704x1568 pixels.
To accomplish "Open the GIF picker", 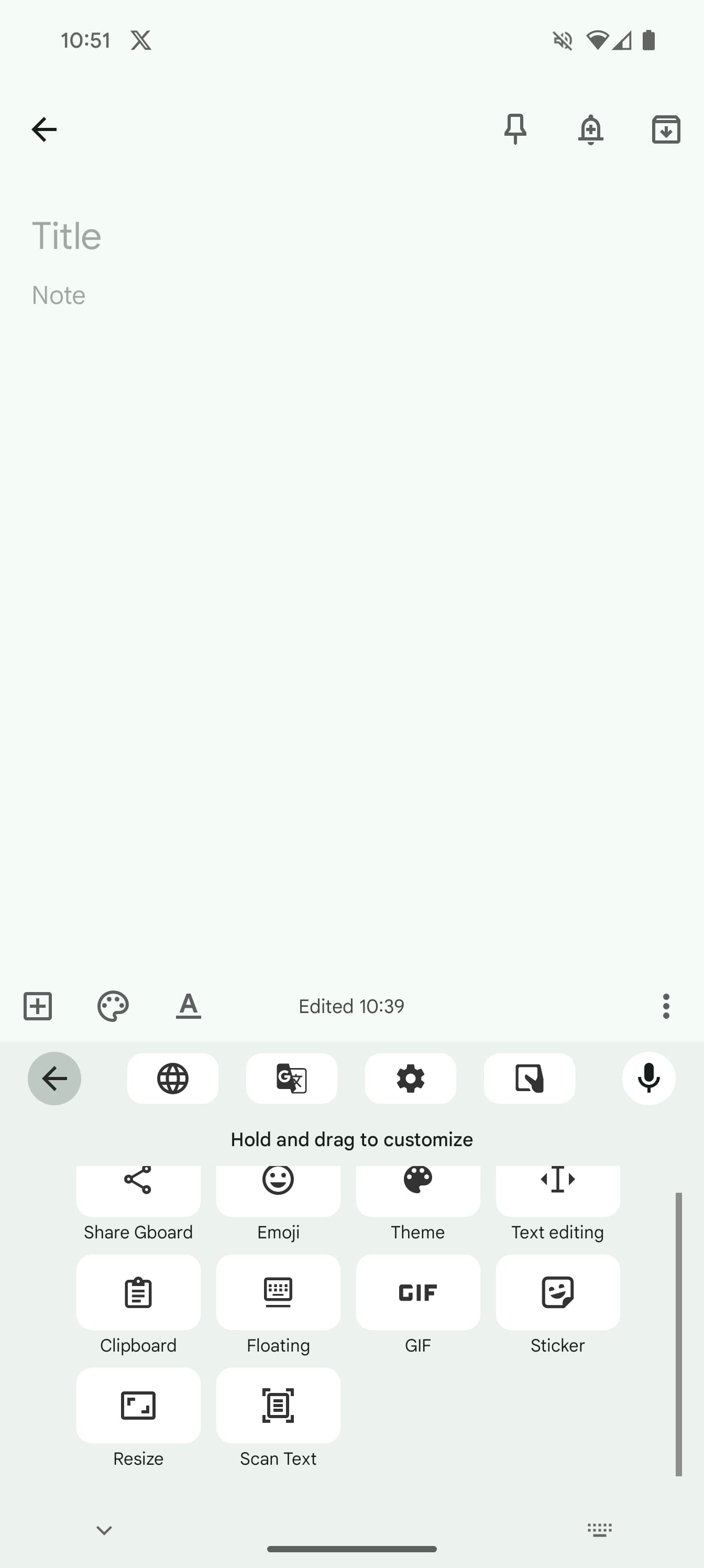I will pos(418,1292).
